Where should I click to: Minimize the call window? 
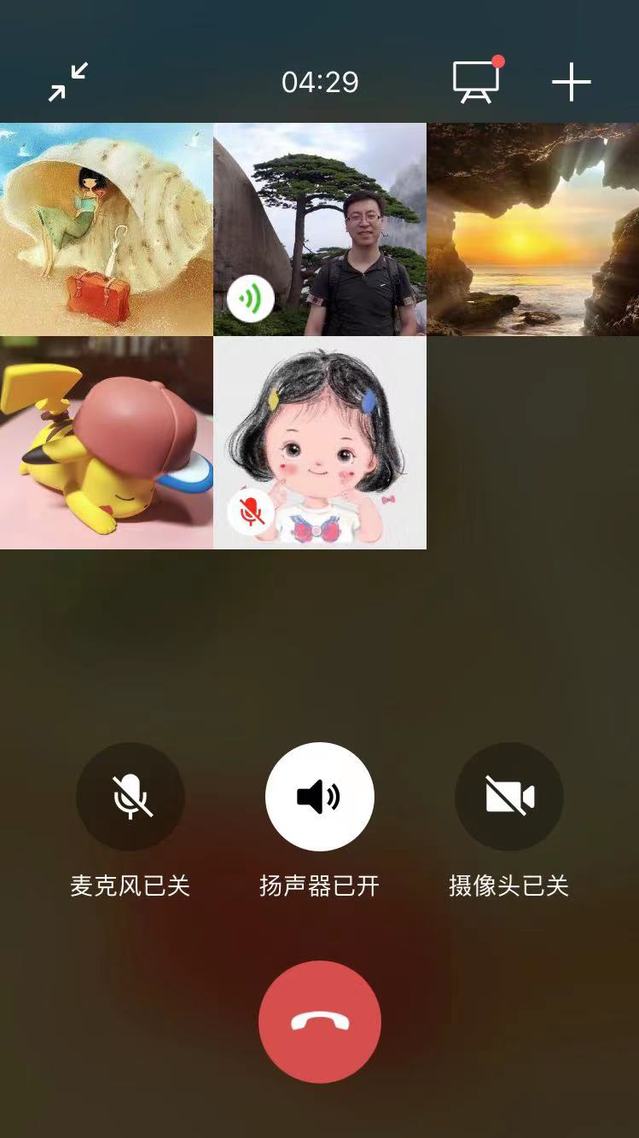pyautogui.click(x=68, y=81)
